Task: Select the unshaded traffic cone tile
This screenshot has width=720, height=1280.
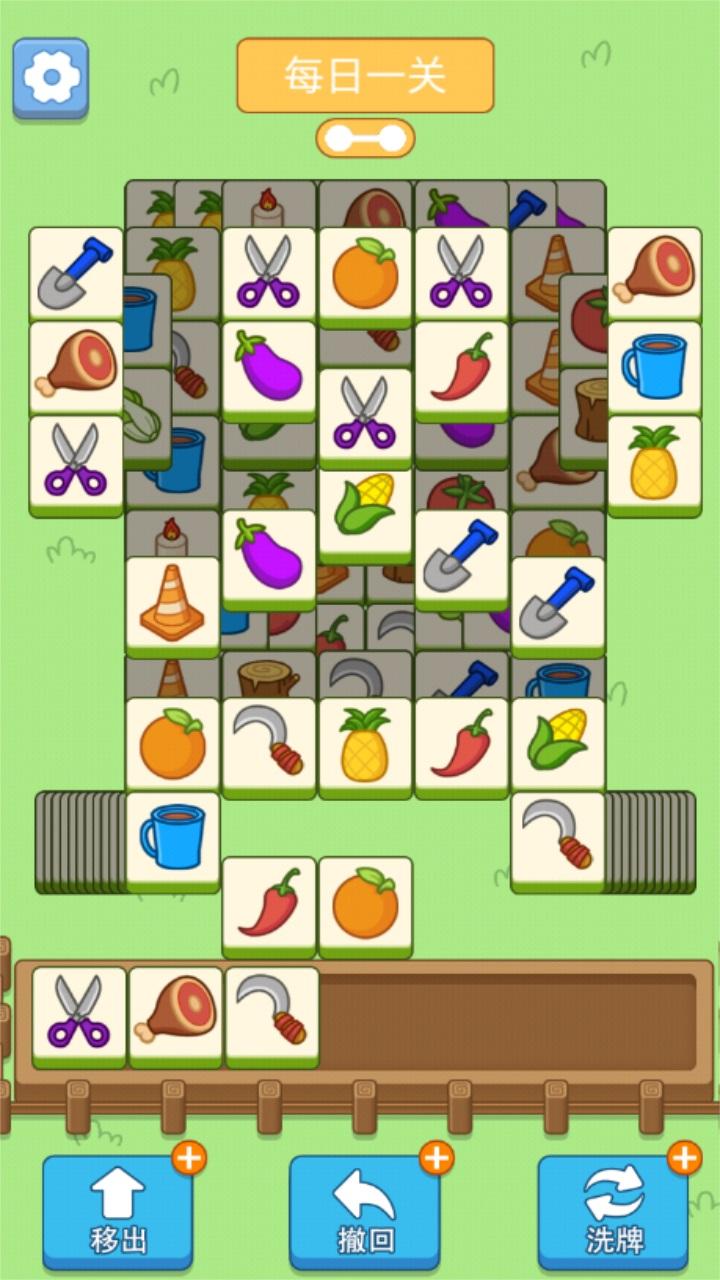Action: tap(172, 603)
